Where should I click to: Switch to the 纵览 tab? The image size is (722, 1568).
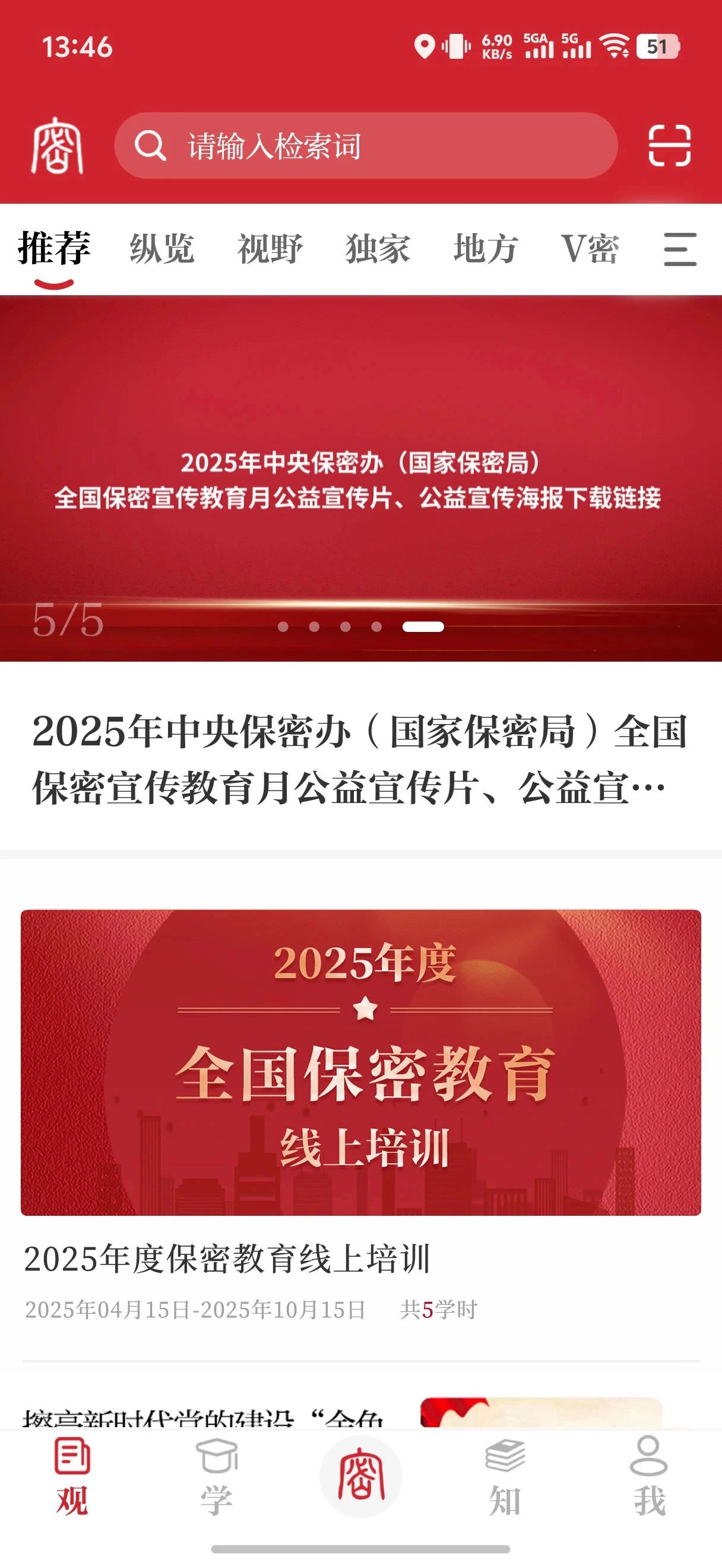161,248
